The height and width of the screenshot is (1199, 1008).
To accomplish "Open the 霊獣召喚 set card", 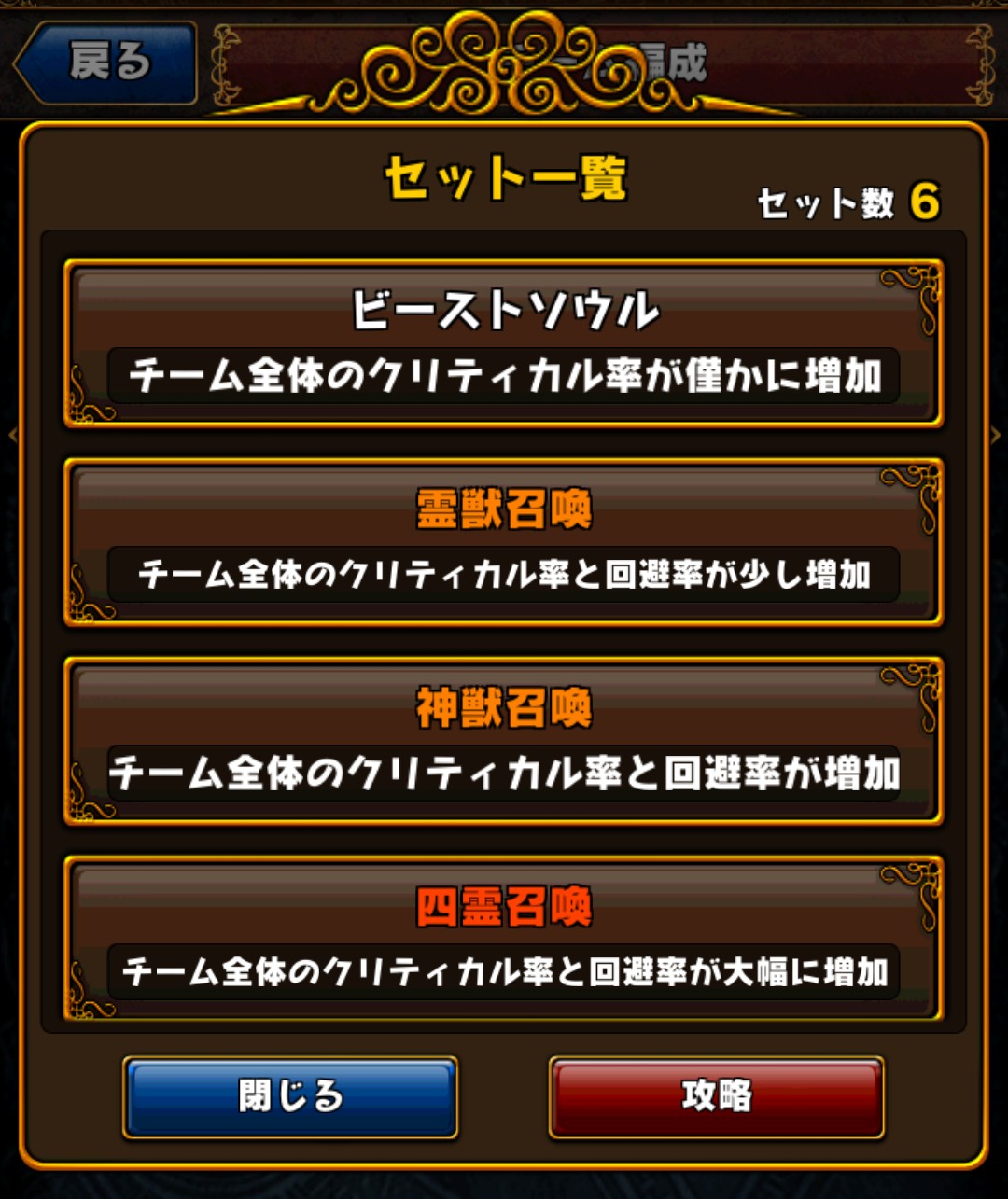I will tap(504, 542).
